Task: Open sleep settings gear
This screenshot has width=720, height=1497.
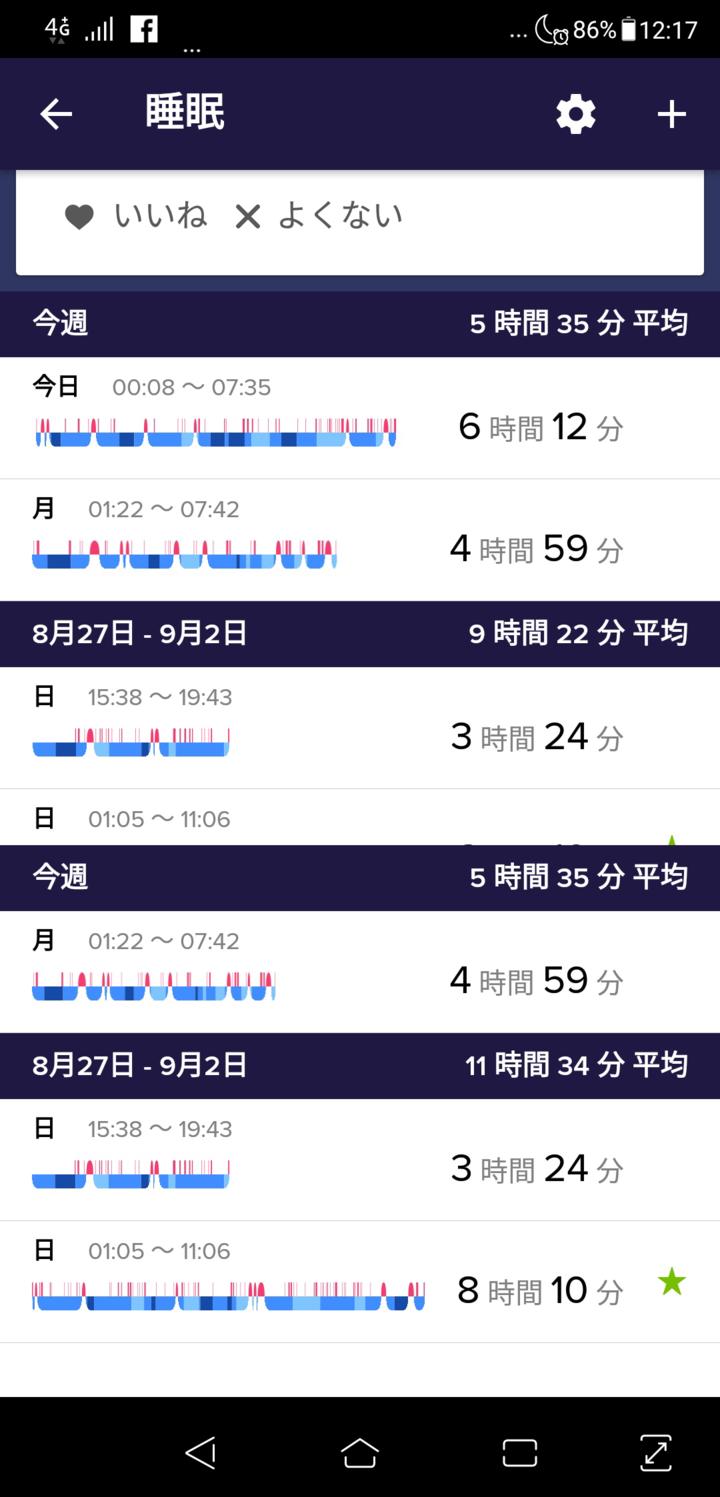Action: (576, 114)
